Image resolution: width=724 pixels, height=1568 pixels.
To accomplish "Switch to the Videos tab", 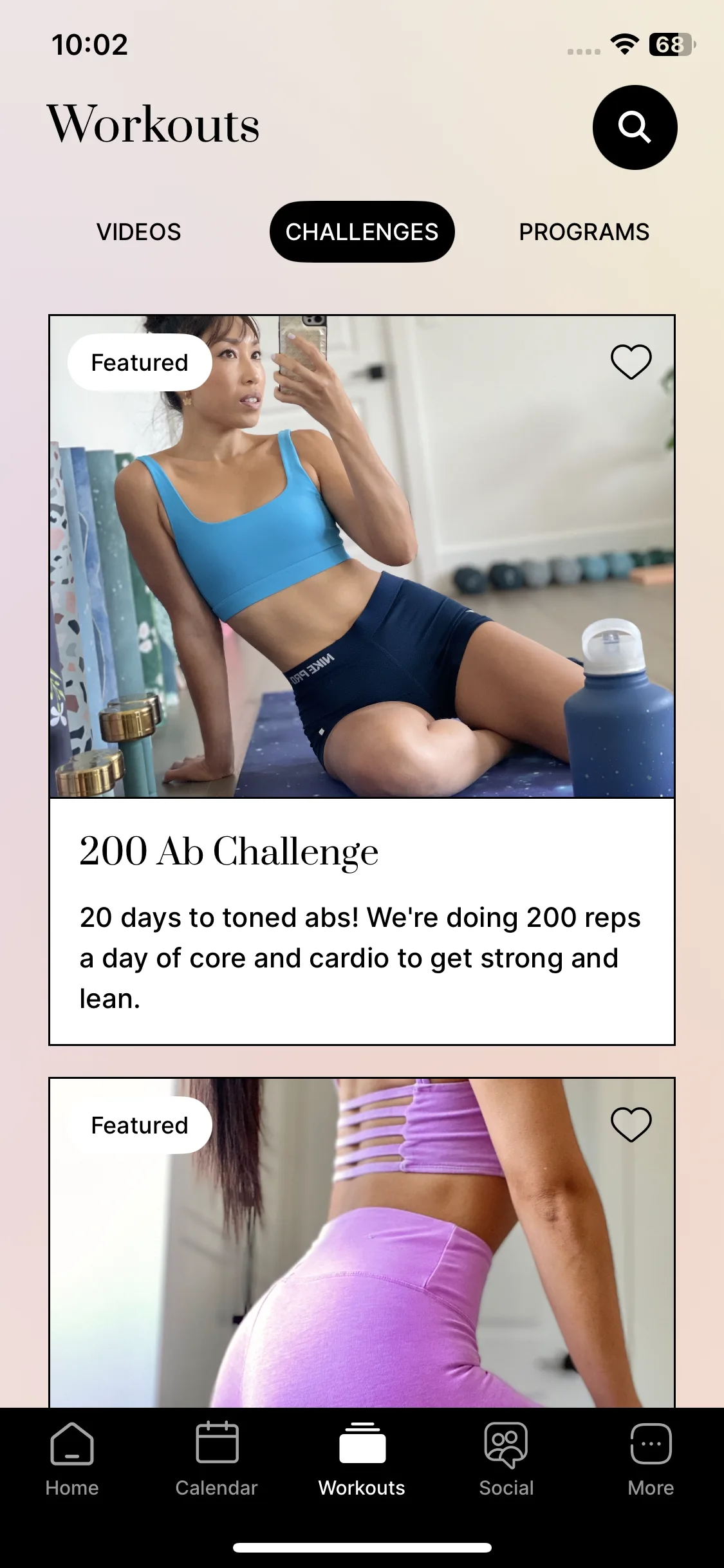I will pos(138,232).
